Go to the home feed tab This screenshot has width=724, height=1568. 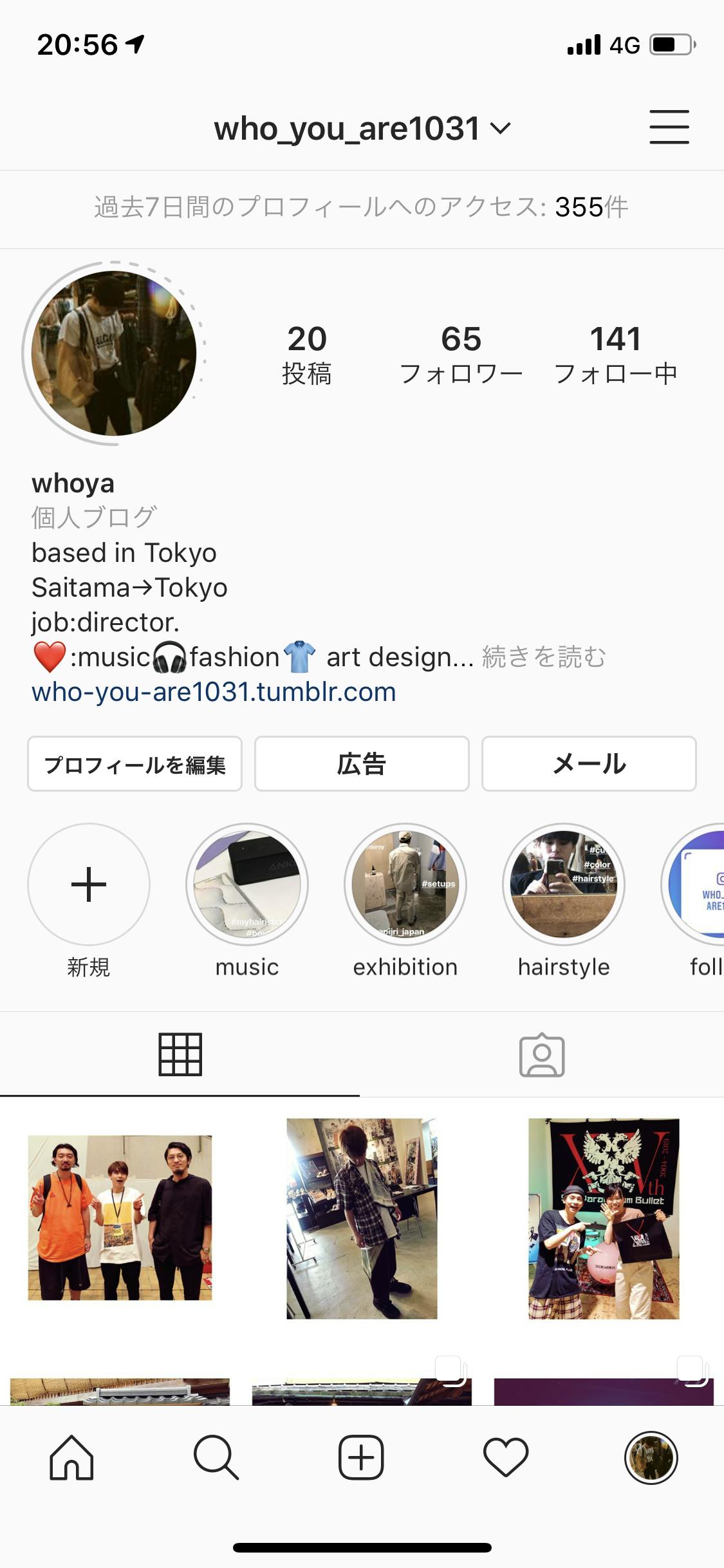tap(71, 1458)
